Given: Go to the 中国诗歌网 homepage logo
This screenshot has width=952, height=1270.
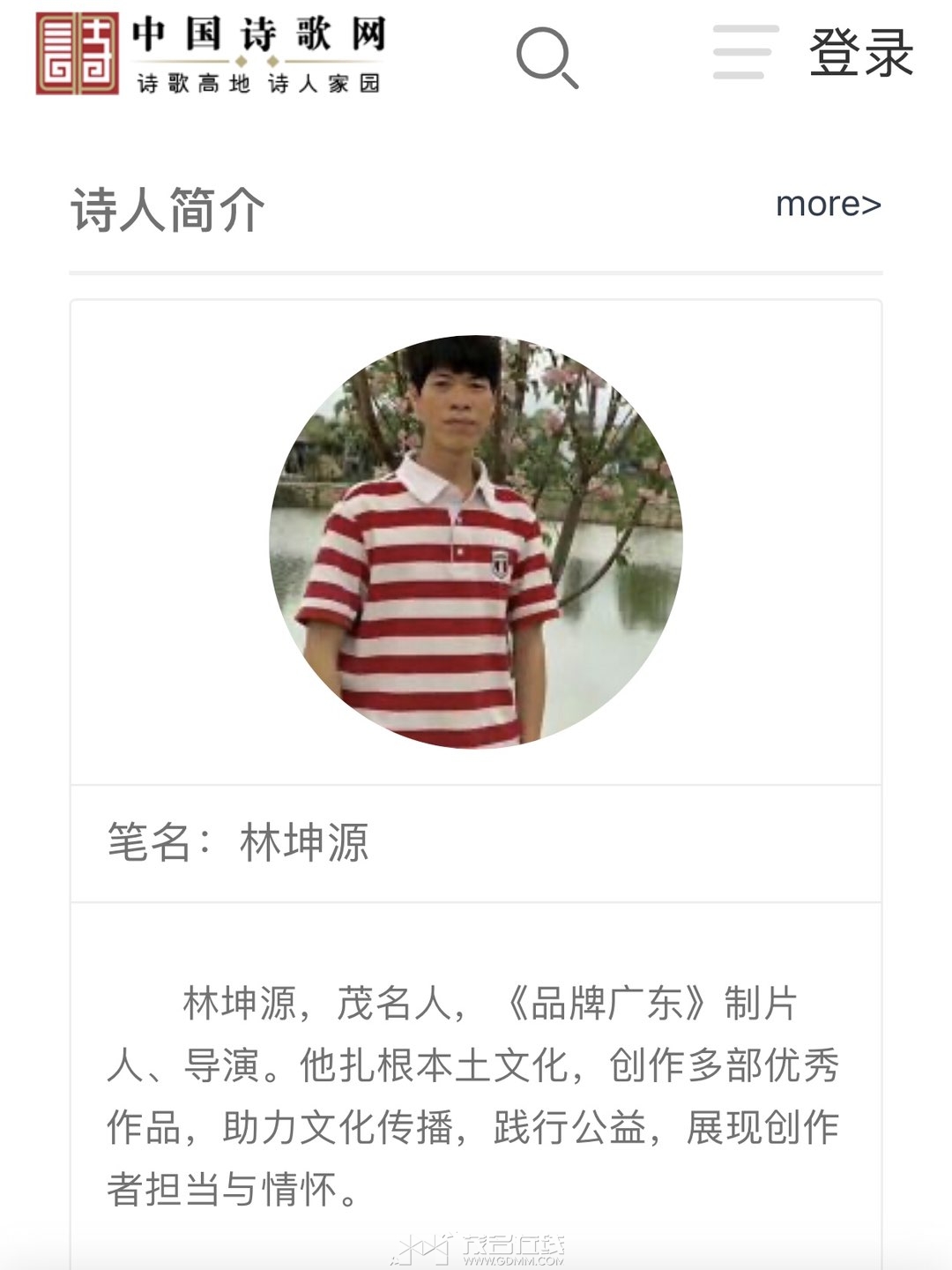Looking at the screenshot, I should point(210,55).
